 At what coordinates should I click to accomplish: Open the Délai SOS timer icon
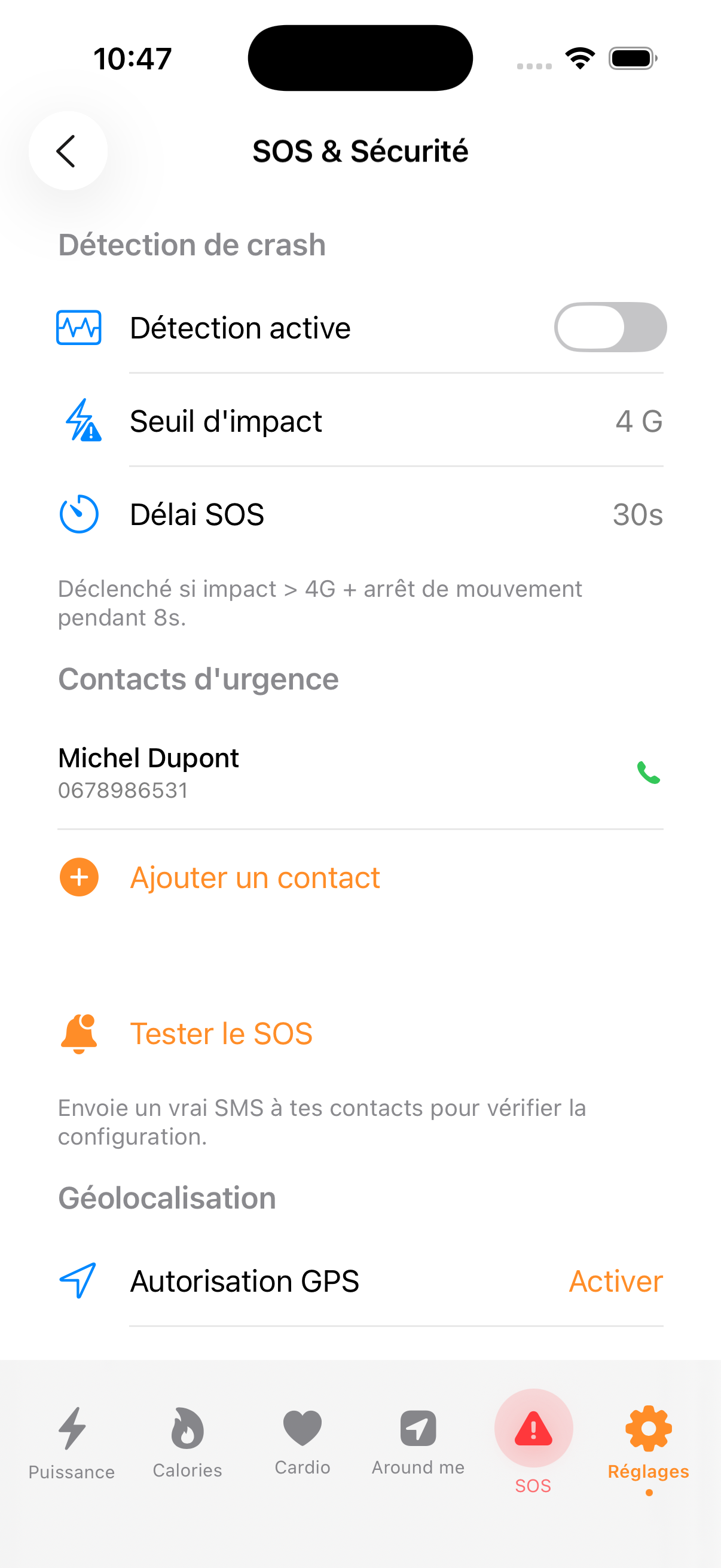coord(78,514)
